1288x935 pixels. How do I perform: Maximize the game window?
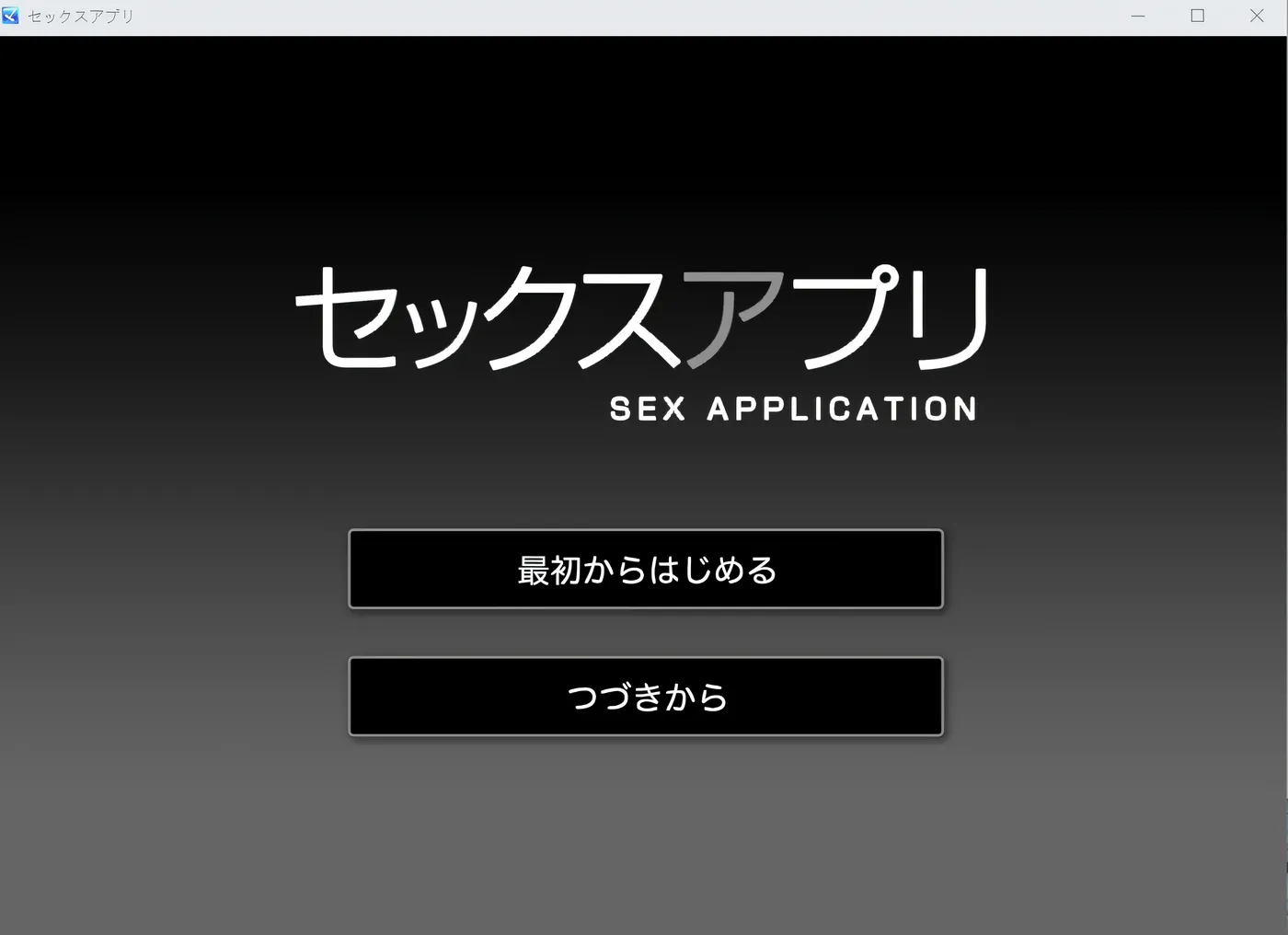tap(1197, 16)
